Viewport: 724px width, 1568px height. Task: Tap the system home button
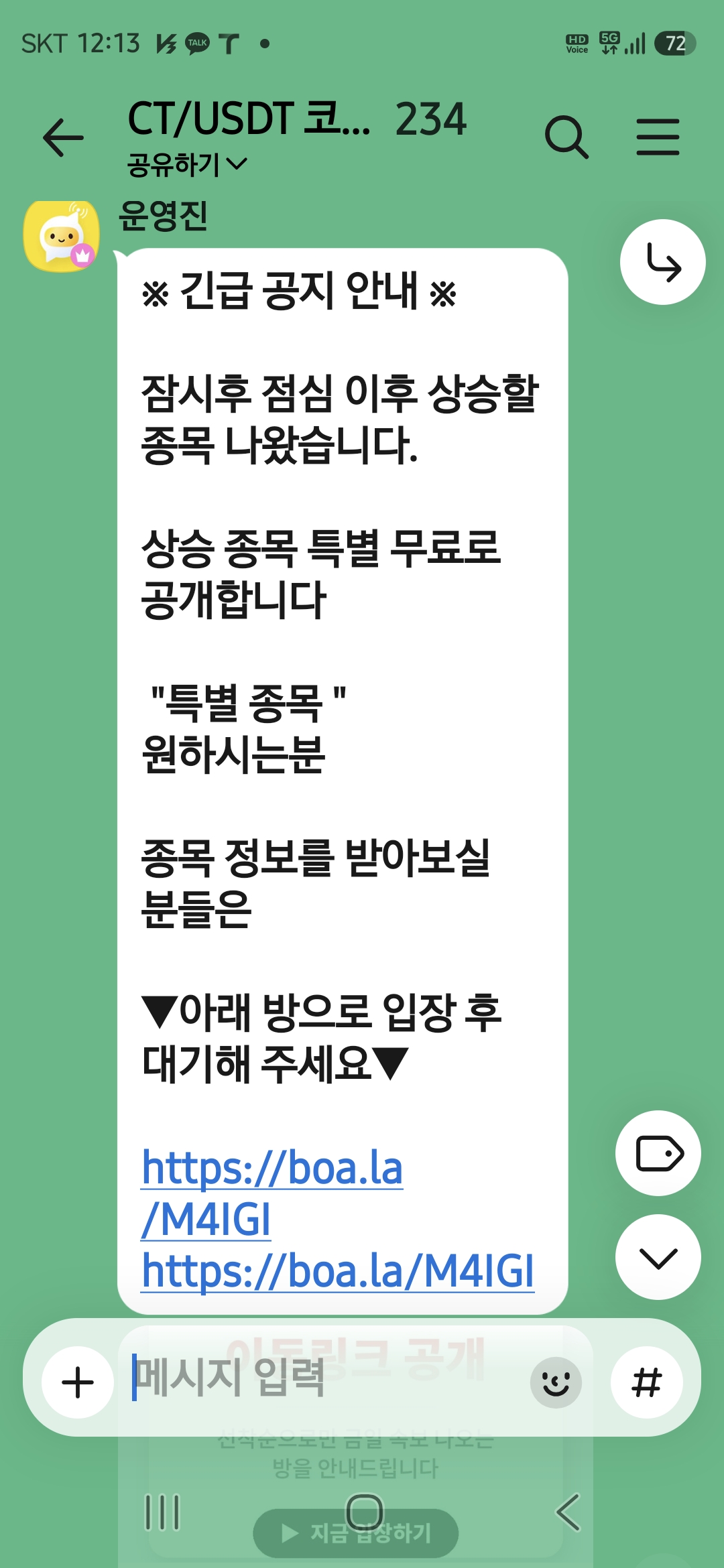[x=365, y=1512]
